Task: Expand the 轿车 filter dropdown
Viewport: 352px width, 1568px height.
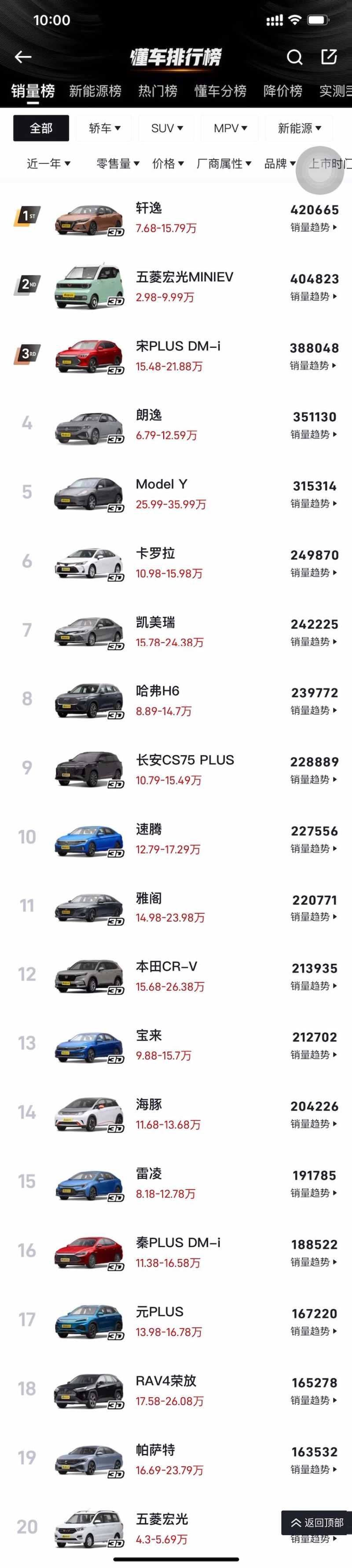Action: tap(105, 129)
